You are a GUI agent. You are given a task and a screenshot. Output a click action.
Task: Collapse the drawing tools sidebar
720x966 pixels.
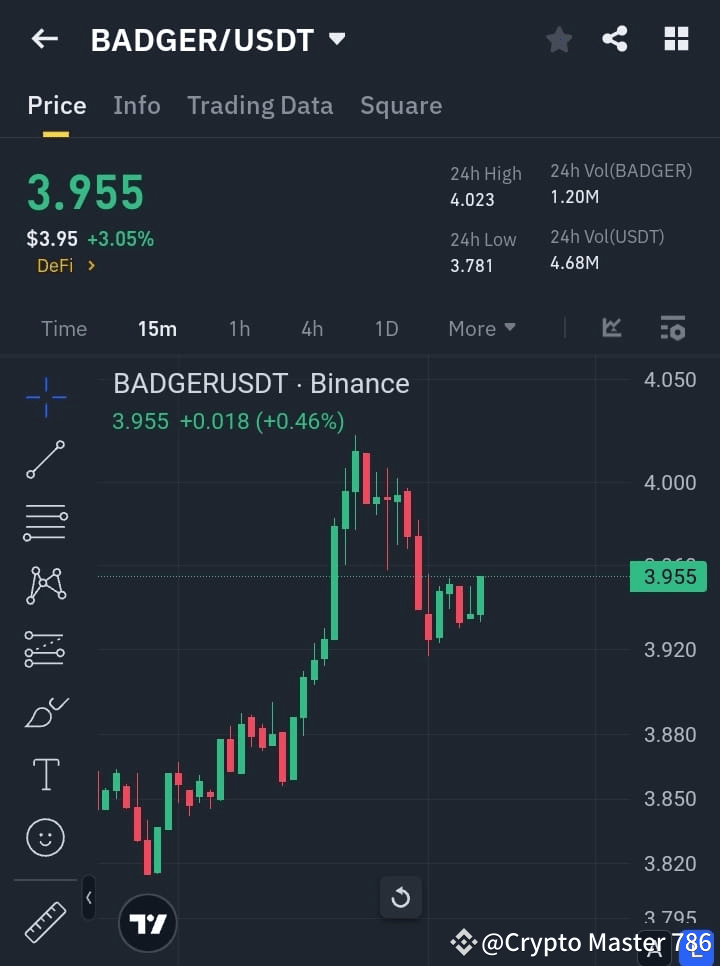88,898
